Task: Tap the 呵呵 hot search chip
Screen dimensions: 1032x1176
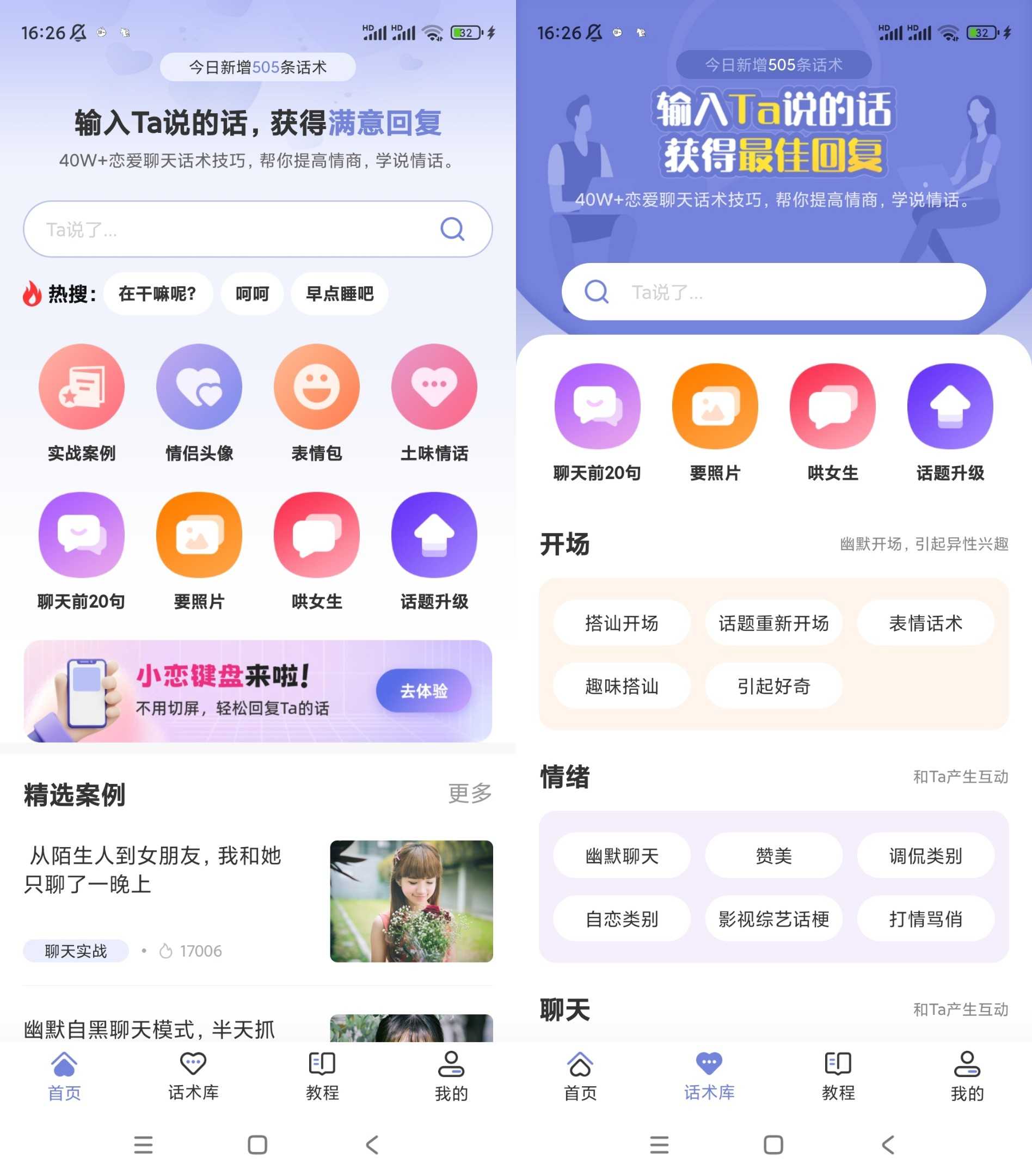Action: click(252, 294)
